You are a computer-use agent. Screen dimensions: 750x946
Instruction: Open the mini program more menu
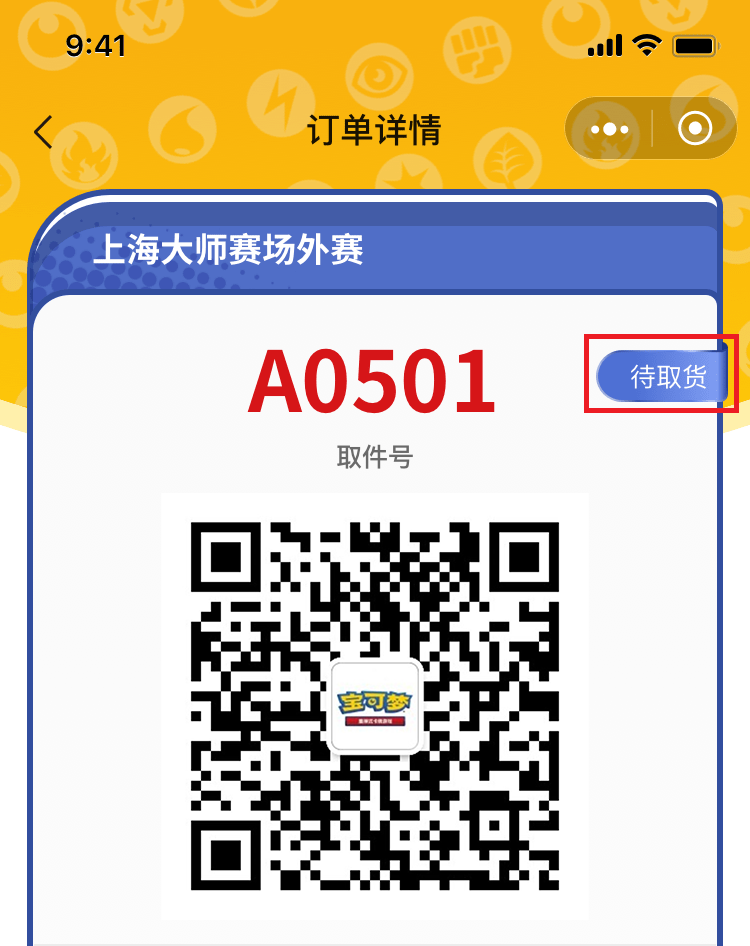(x=609, y=129)
